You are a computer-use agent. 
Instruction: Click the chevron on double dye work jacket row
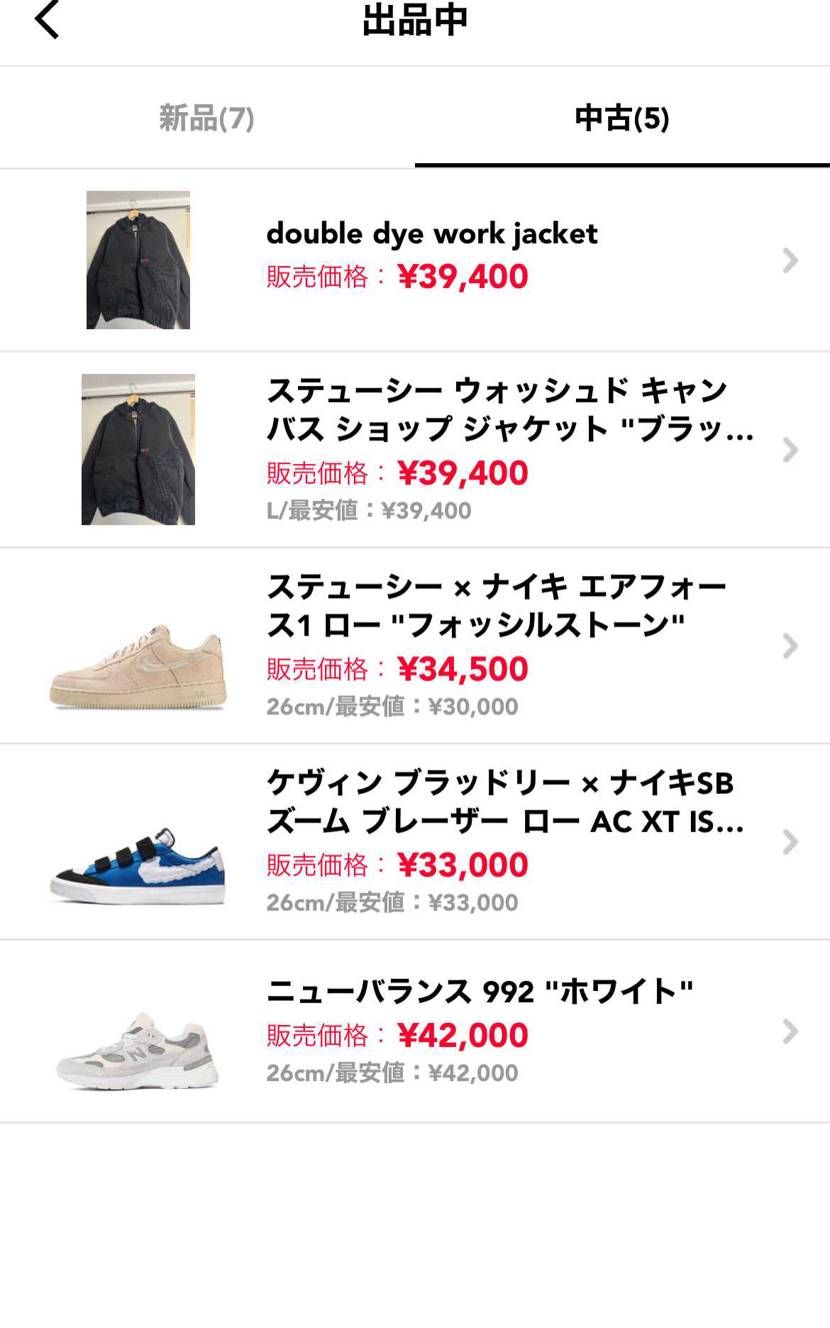click(791, 259)
